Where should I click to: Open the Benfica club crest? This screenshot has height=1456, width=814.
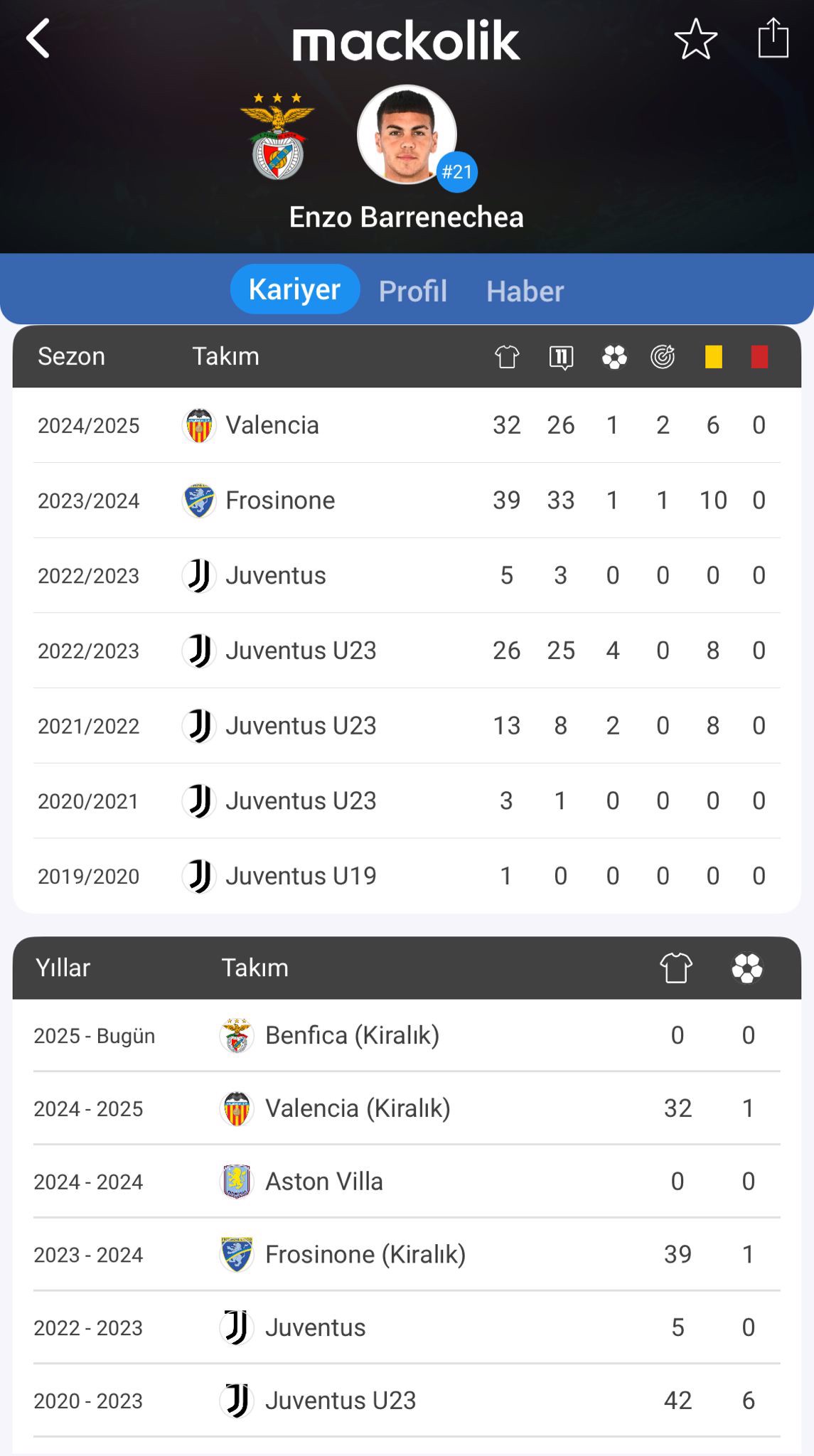coord(278,136)
